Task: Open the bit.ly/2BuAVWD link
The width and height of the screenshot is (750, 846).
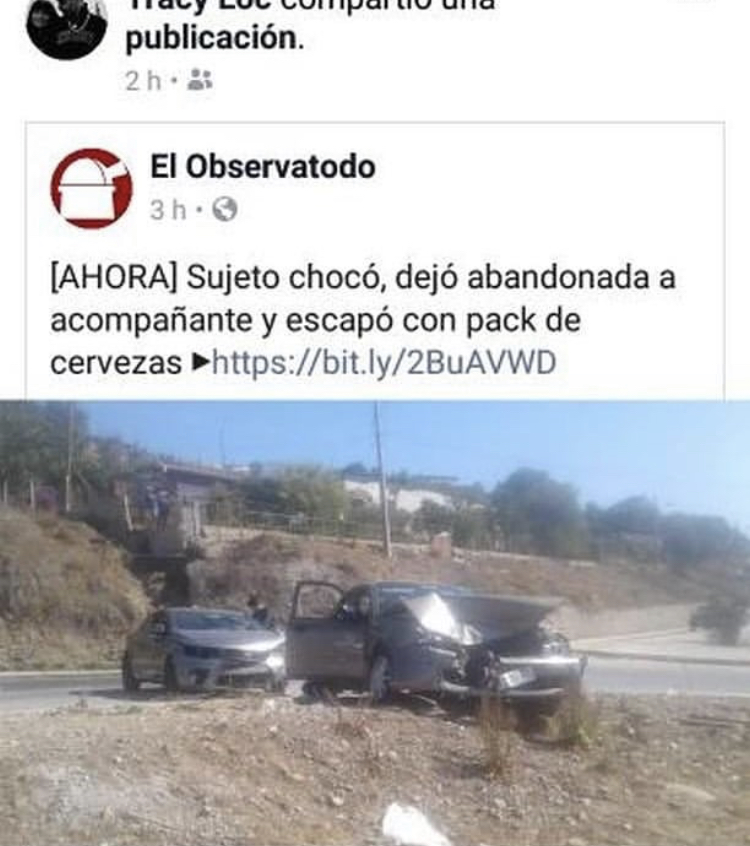Action: [384, 362]
